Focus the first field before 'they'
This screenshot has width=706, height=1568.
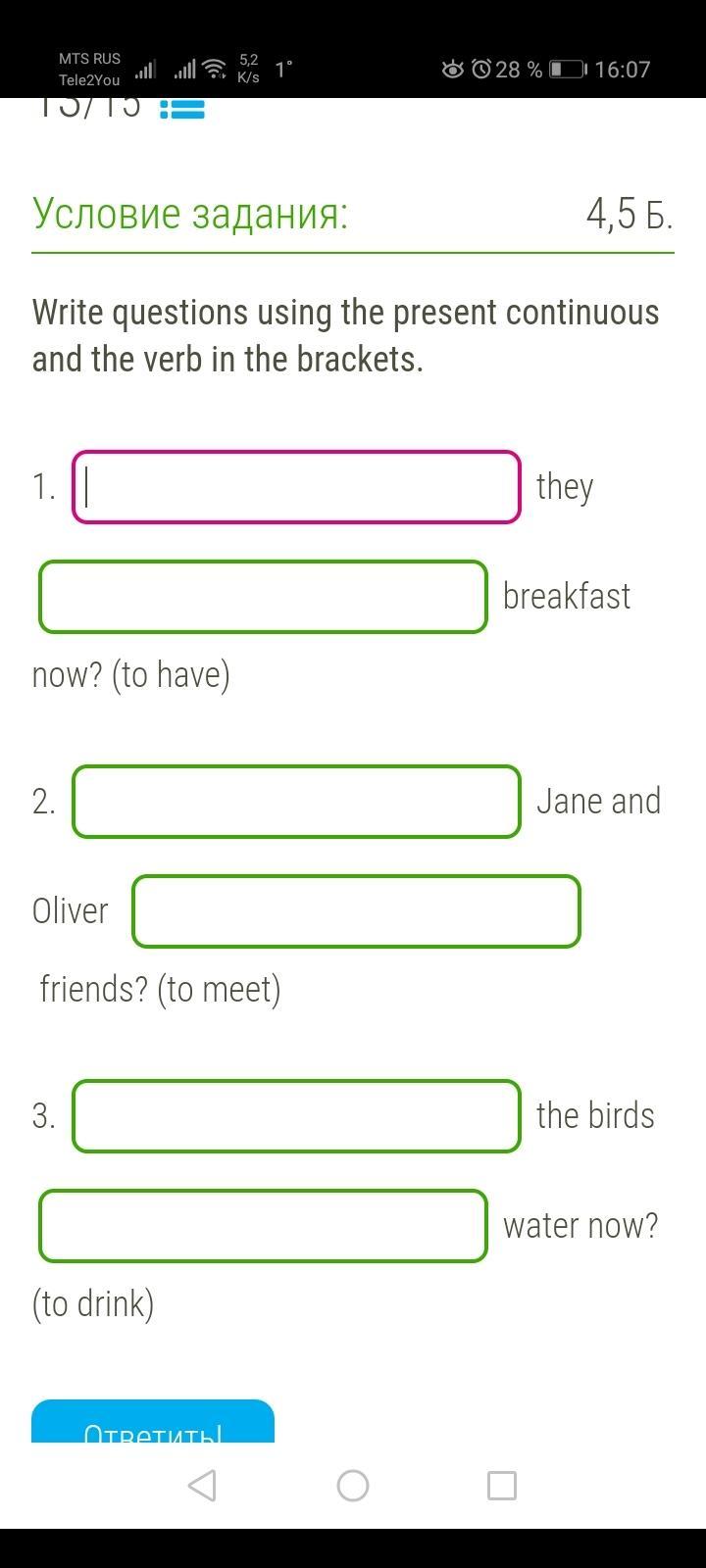point(296,487)
